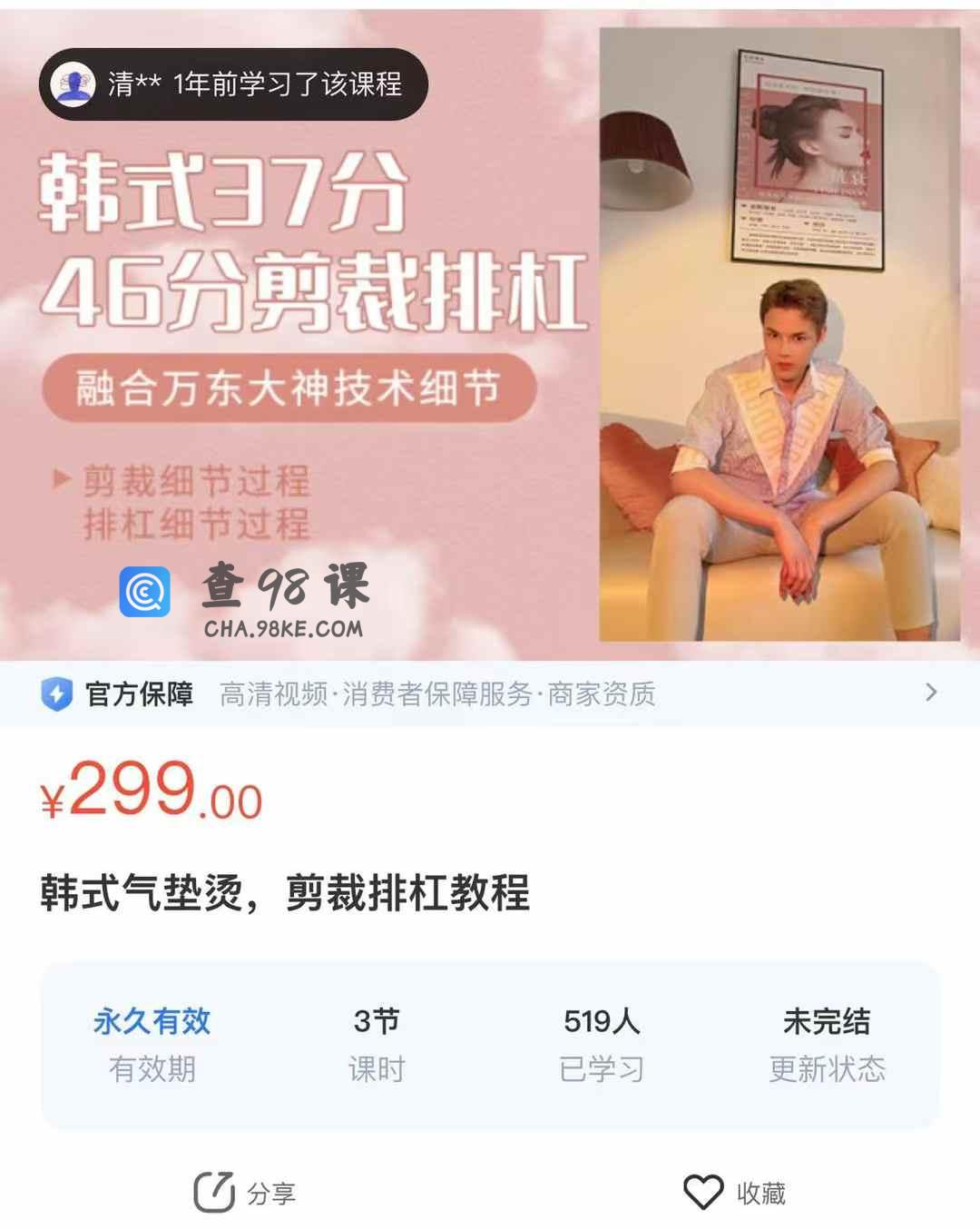Open the 官方保障 guarantee details row
Image resolution: width=980 pixels, height=1229 pixels.
tap(490, 693)
